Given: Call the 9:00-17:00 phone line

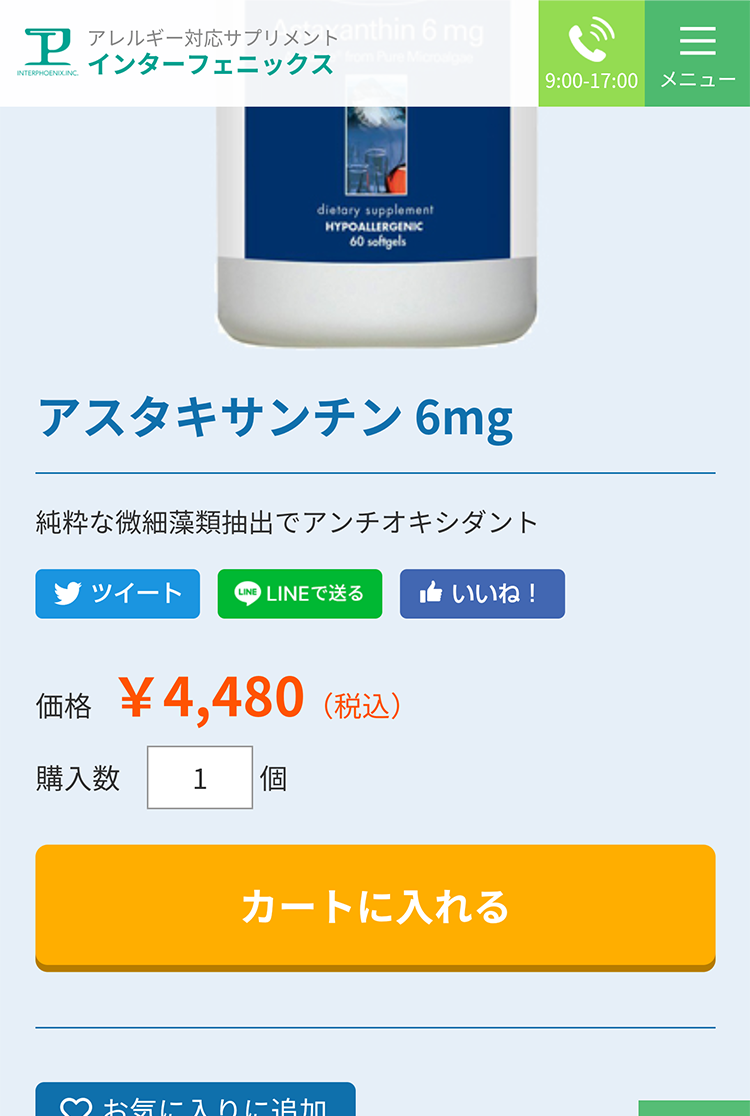Looking at the screenshot, I should tap(591, 54).
